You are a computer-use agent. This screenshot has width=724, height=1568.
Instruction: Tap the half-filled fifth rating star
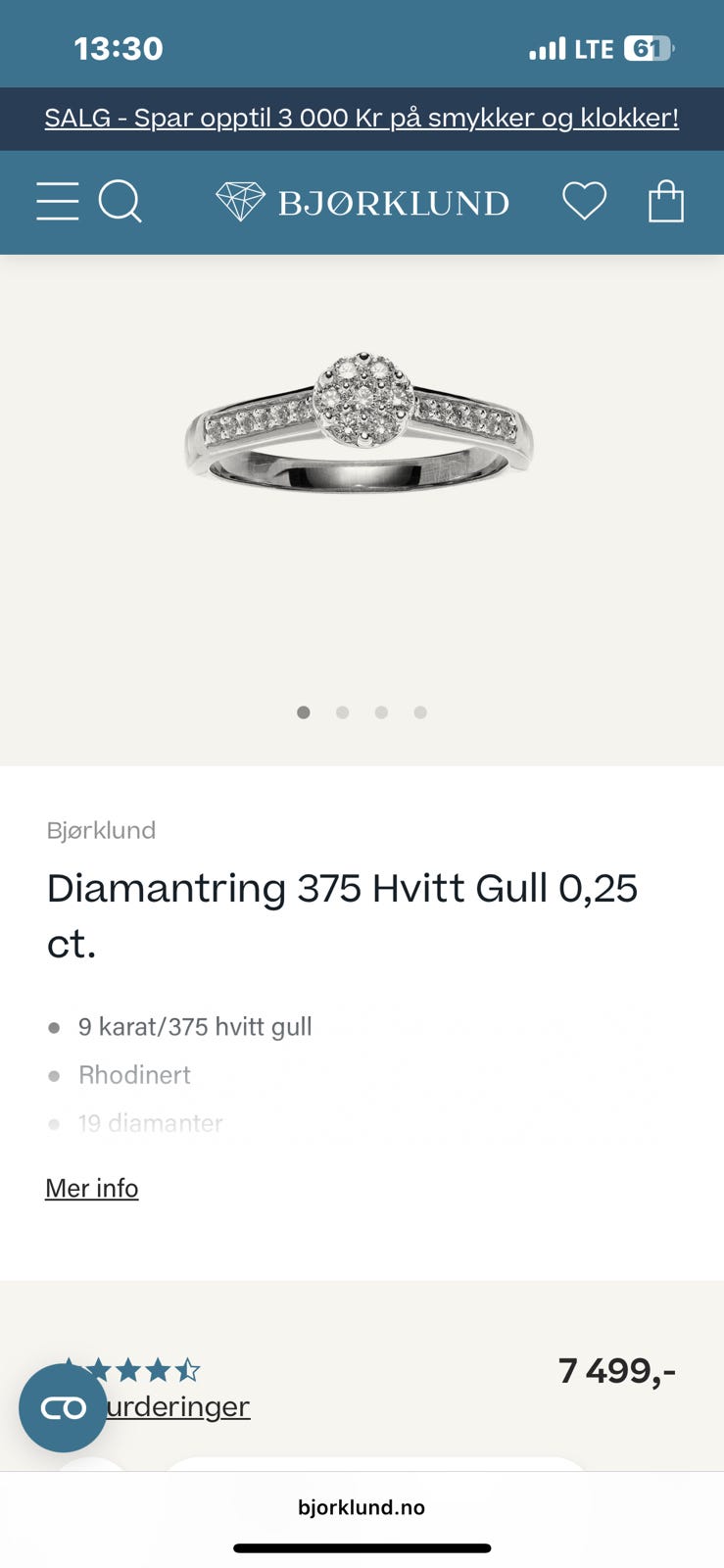click(189, 1369)
